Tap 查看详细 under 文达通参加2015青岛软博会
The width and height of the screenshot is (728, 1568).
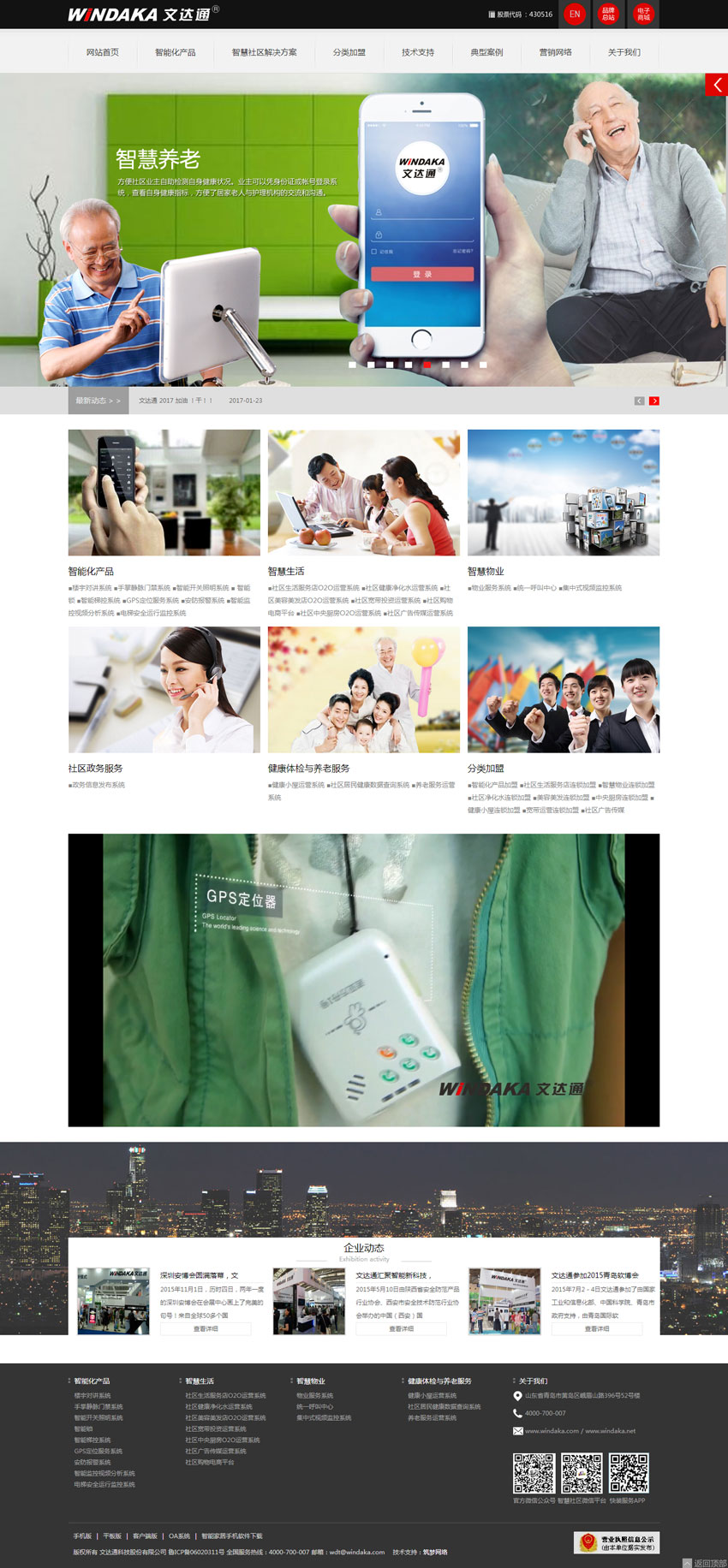coord(597,1328)
